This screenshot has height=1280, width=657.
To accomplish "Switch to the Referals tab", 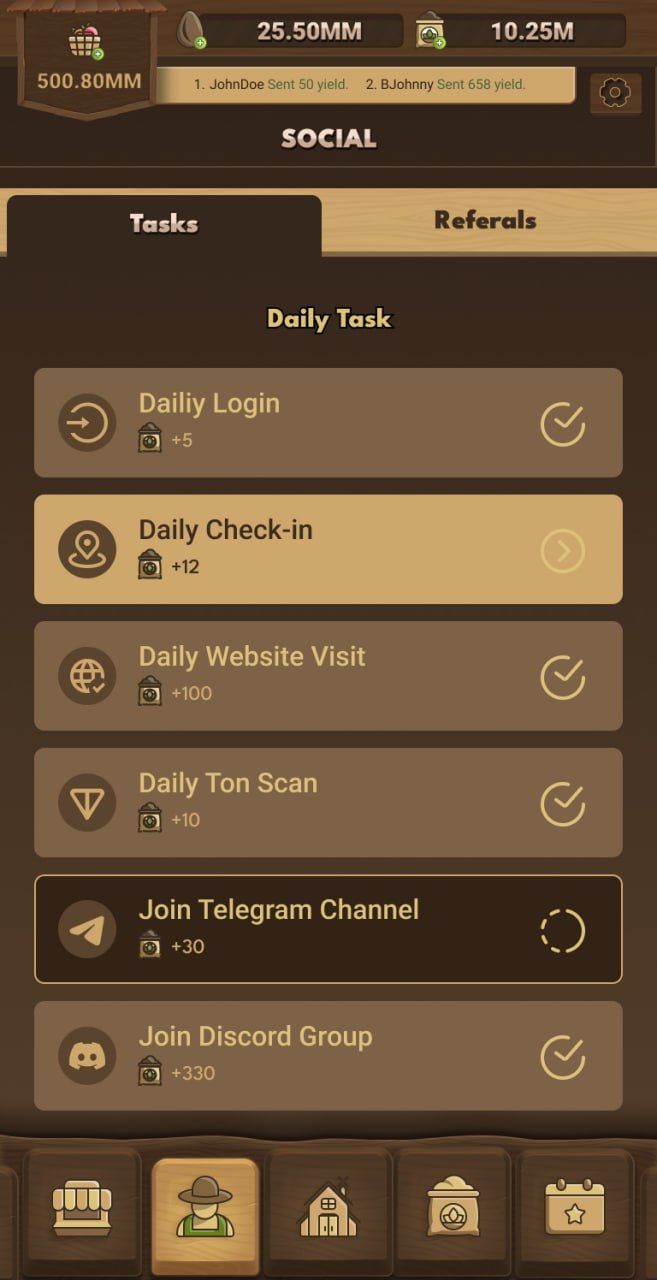I will point(485,221).
